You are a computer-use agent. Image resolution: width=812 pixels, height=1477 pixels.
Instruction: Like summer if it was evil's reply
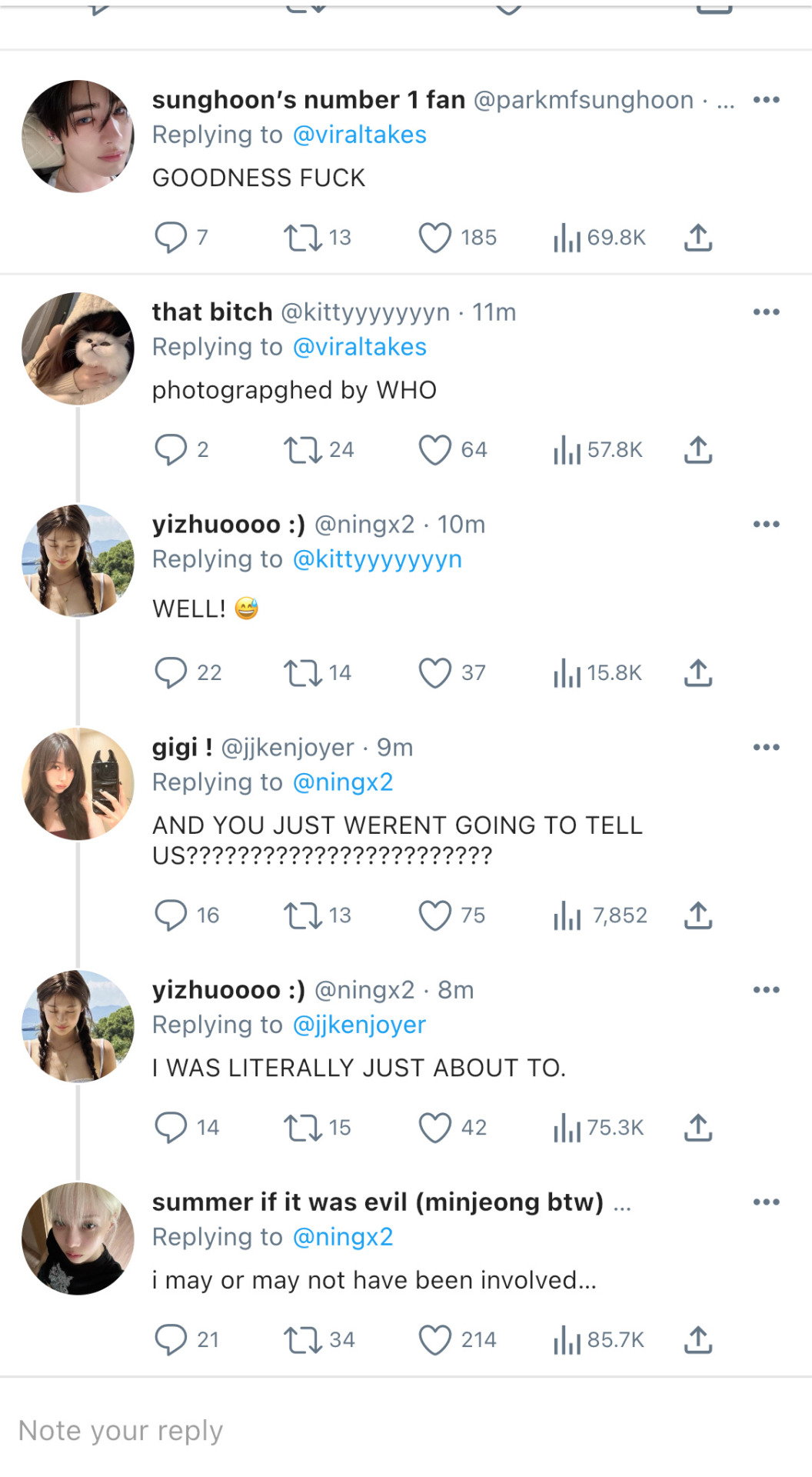coord(434,1340)
